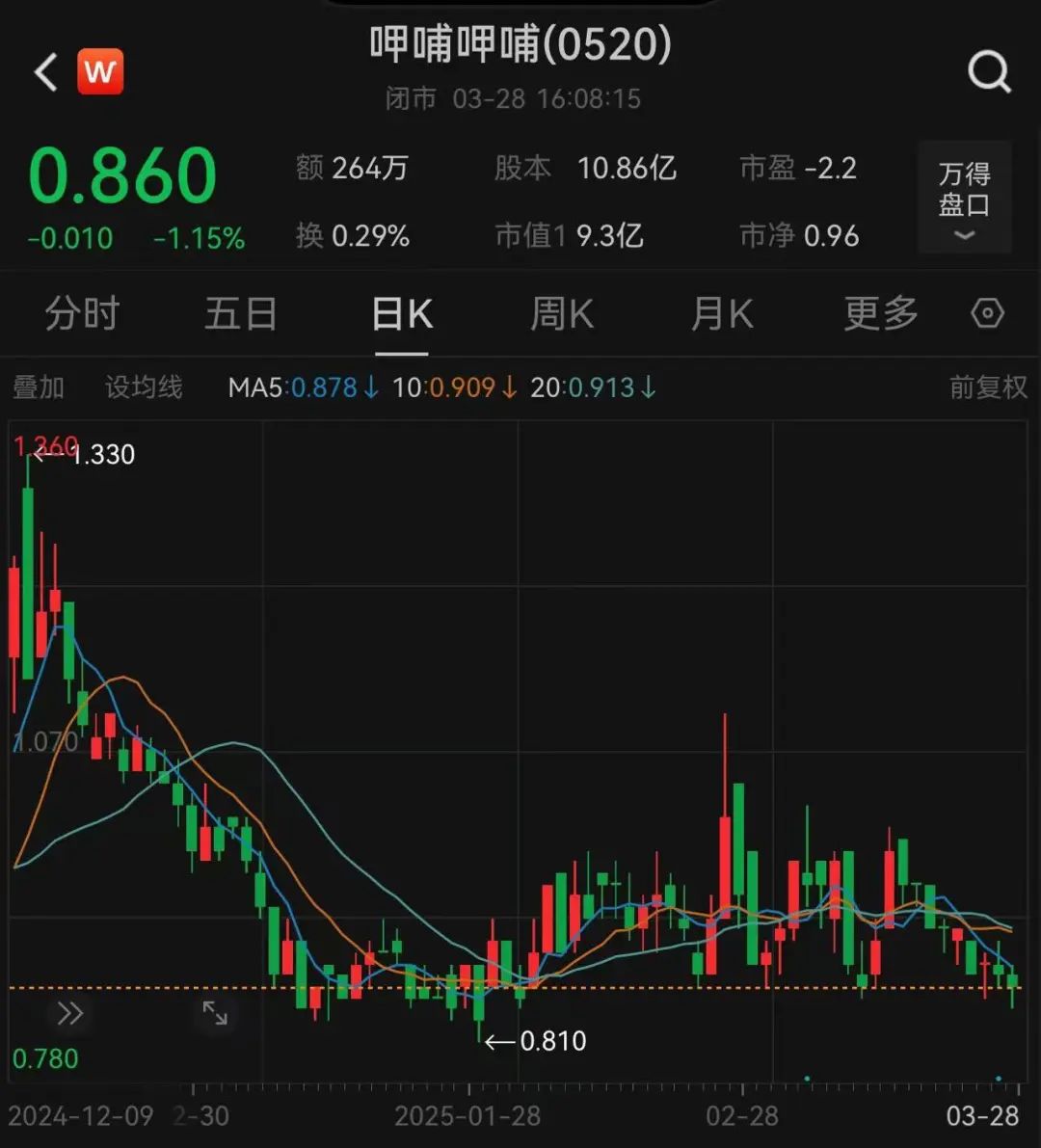Screen dimensions: 1041x1148
Task: Switch to the 月K chart tab
Action: pos(722,314)
